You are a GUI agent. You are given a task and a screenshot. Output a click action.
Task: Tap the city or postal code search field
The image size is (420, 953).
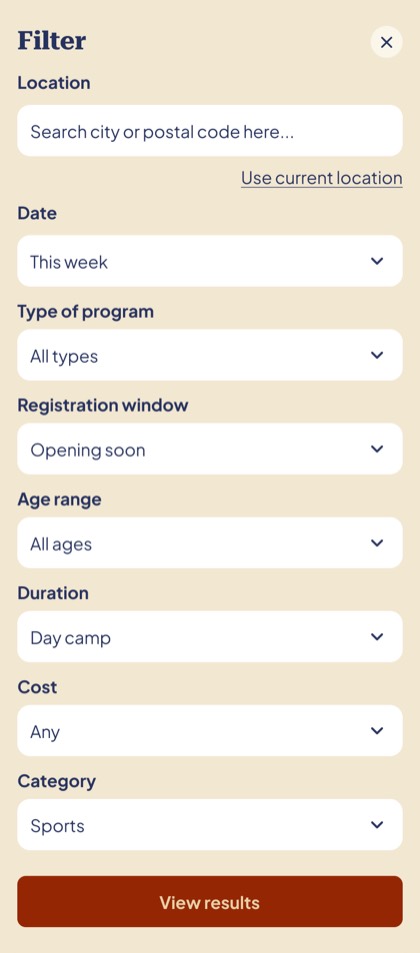click(x=210, y=131)
